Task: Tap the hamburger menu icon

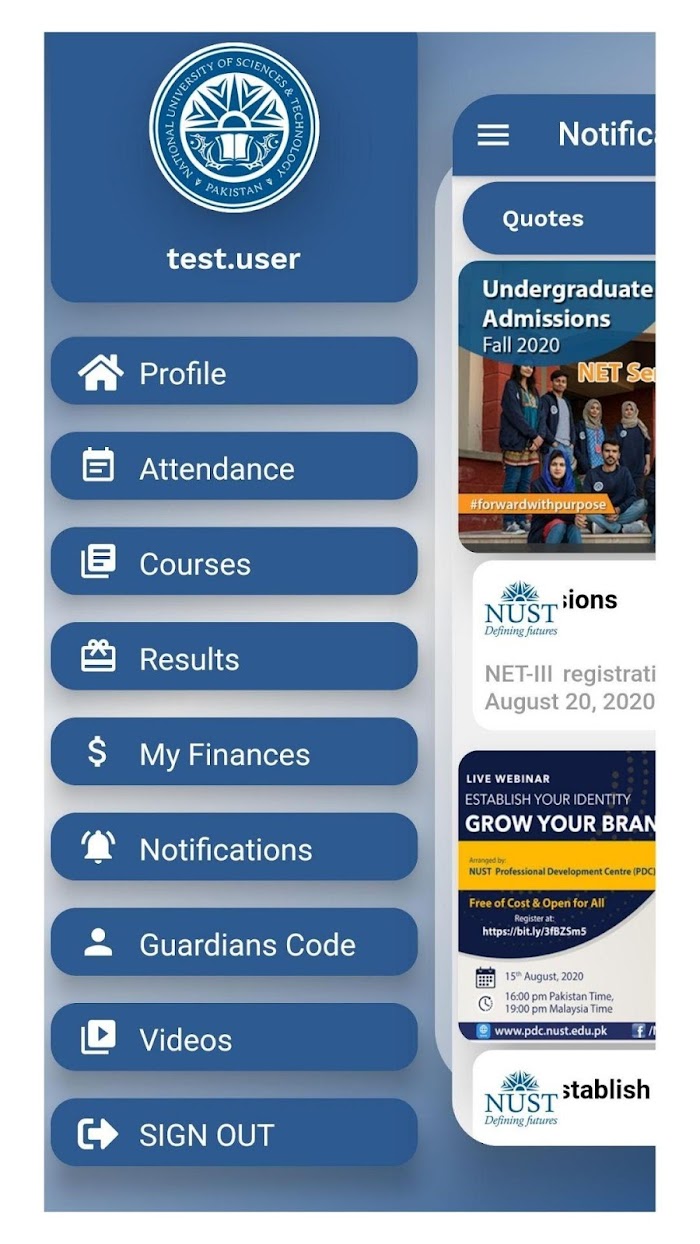Action: pos(493,135)
